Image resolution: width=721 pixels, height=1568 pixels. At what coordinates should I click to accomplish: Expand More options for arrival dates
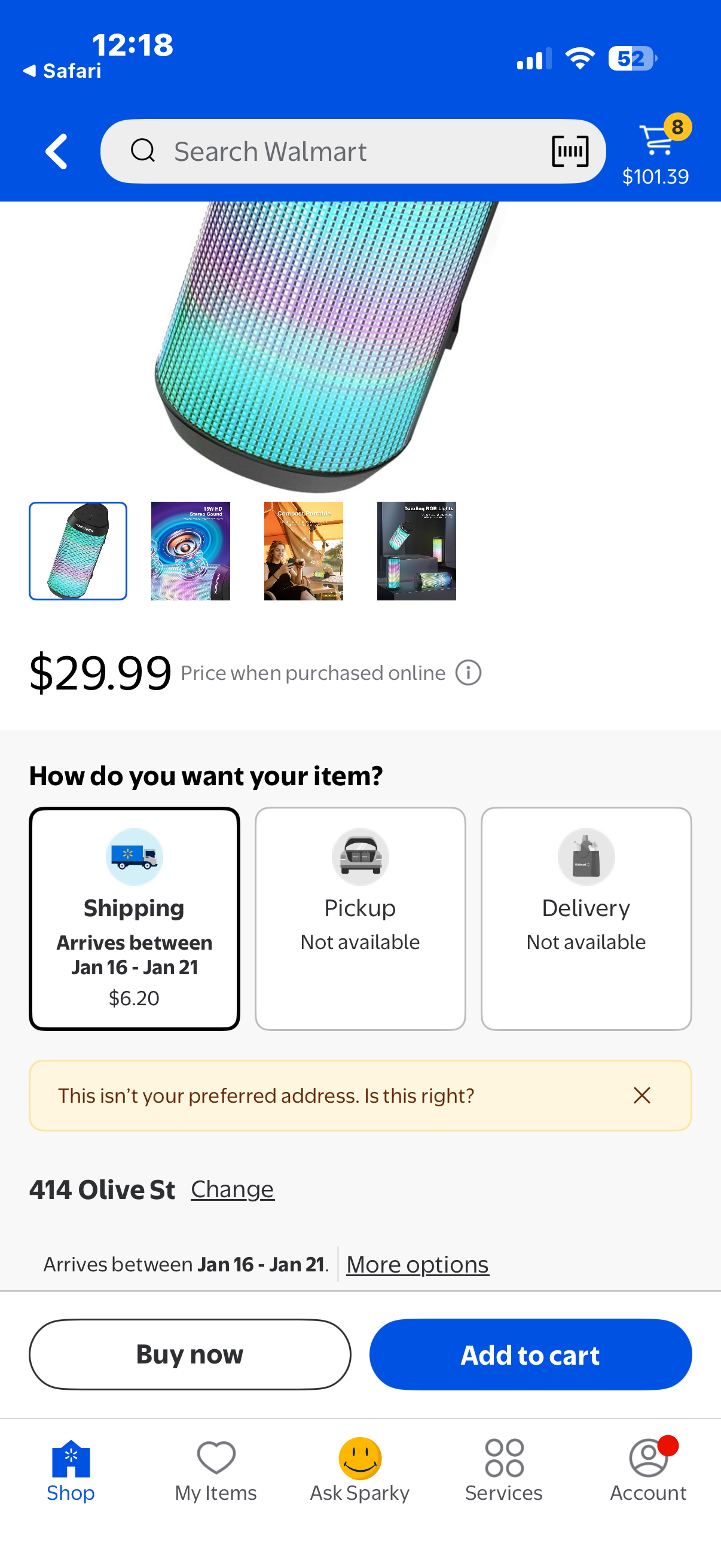point(417,1264)
